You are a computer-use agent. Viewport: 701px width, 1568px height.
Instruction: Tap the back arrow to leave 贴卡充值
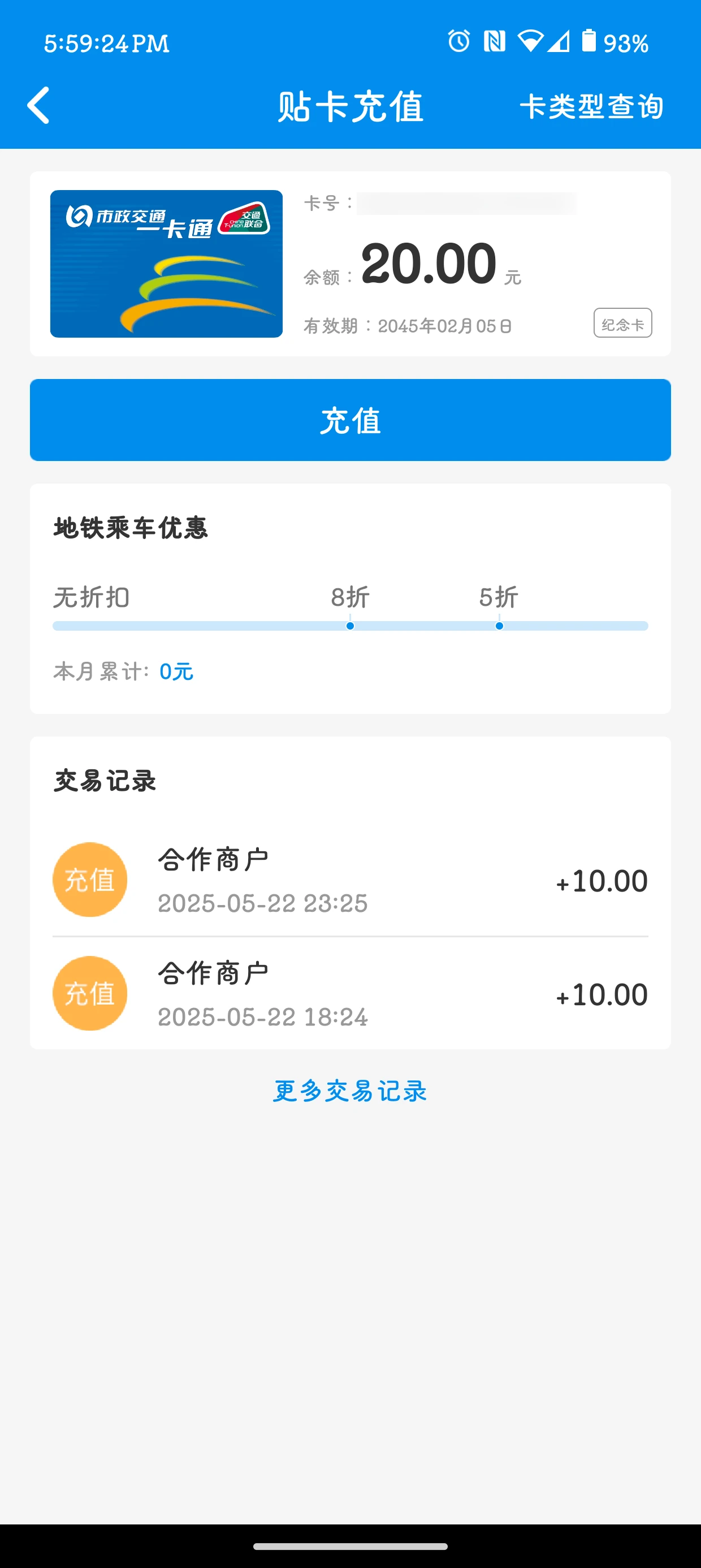(38, 105)
